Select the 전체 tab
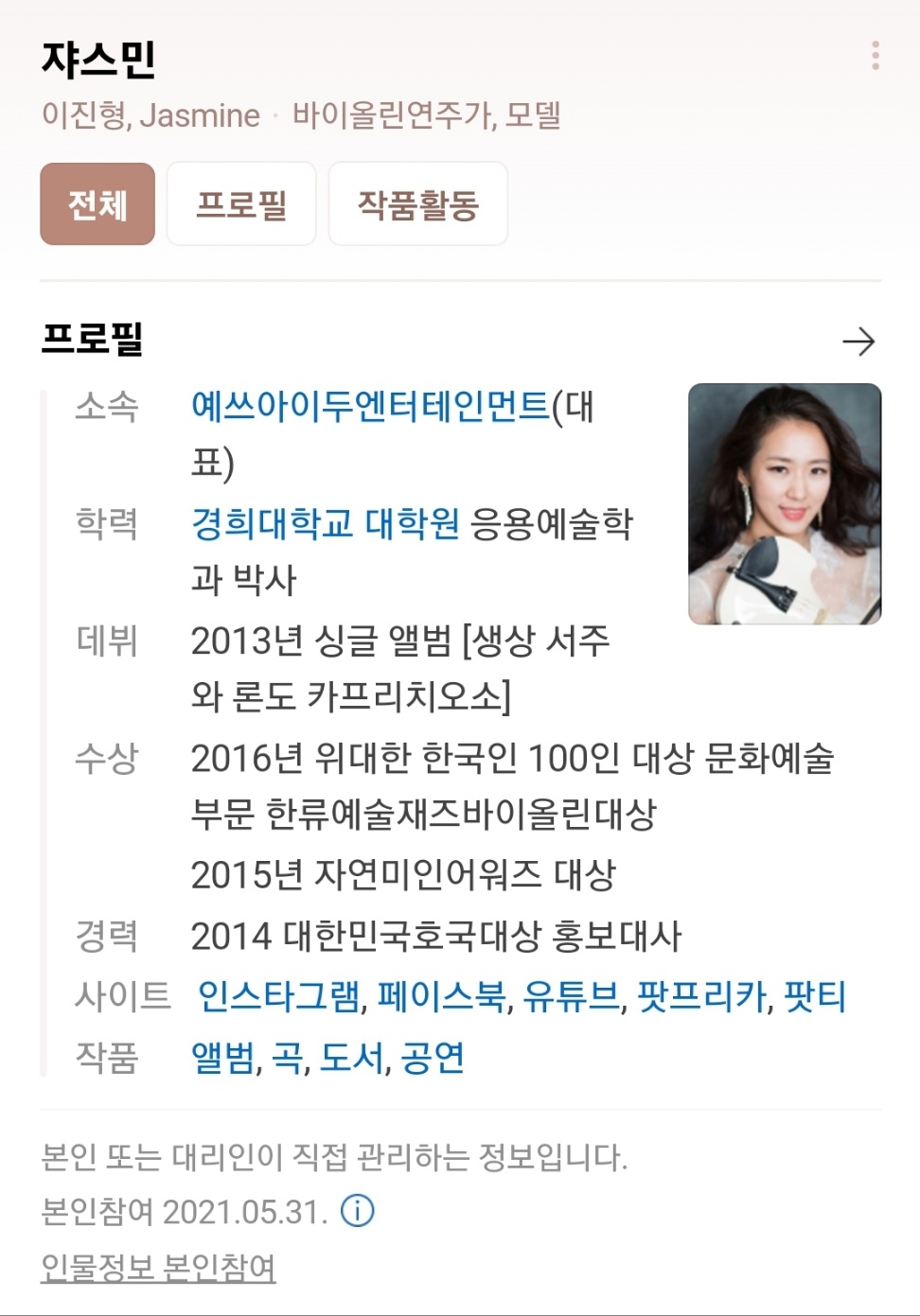This screenshot has height=1316, width=920. tap(97, 204)
